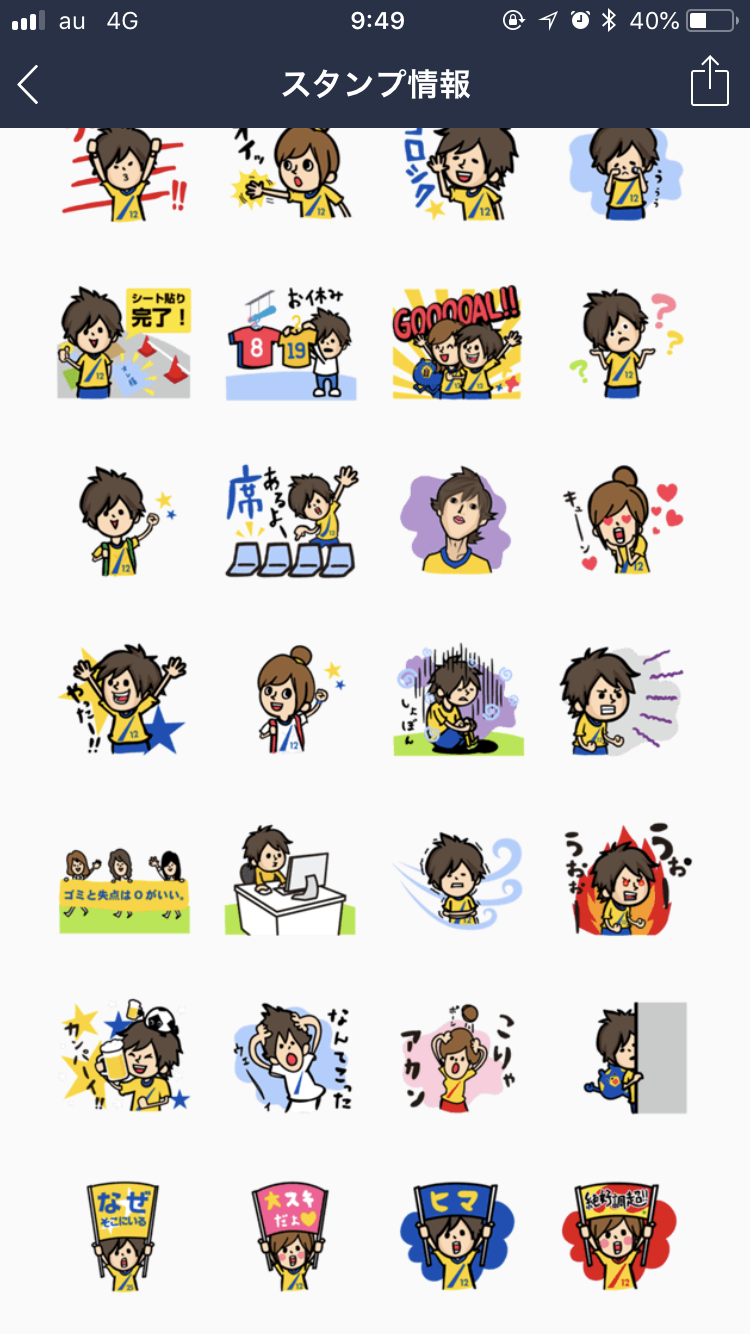Viewport: 750px width, 1334px height.
Task: Select the やった!! cheering sticker
Action: click(x=124, y=699)
